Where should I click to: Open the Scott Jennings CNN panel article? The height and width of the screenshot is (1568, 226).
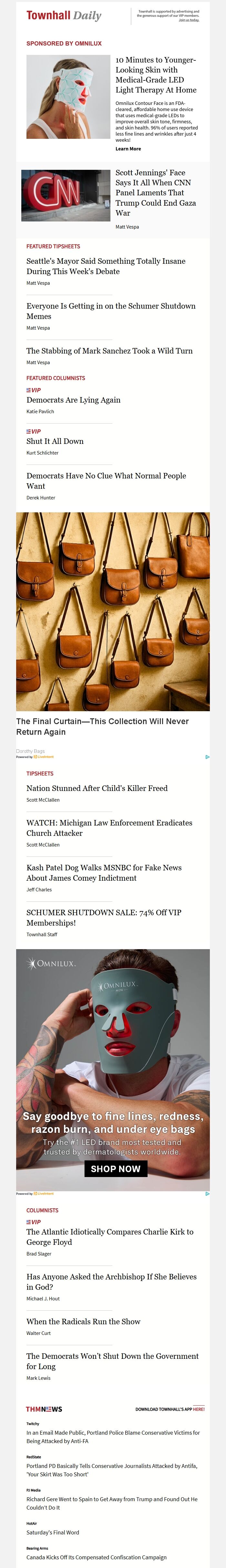[x=155, y=192]
